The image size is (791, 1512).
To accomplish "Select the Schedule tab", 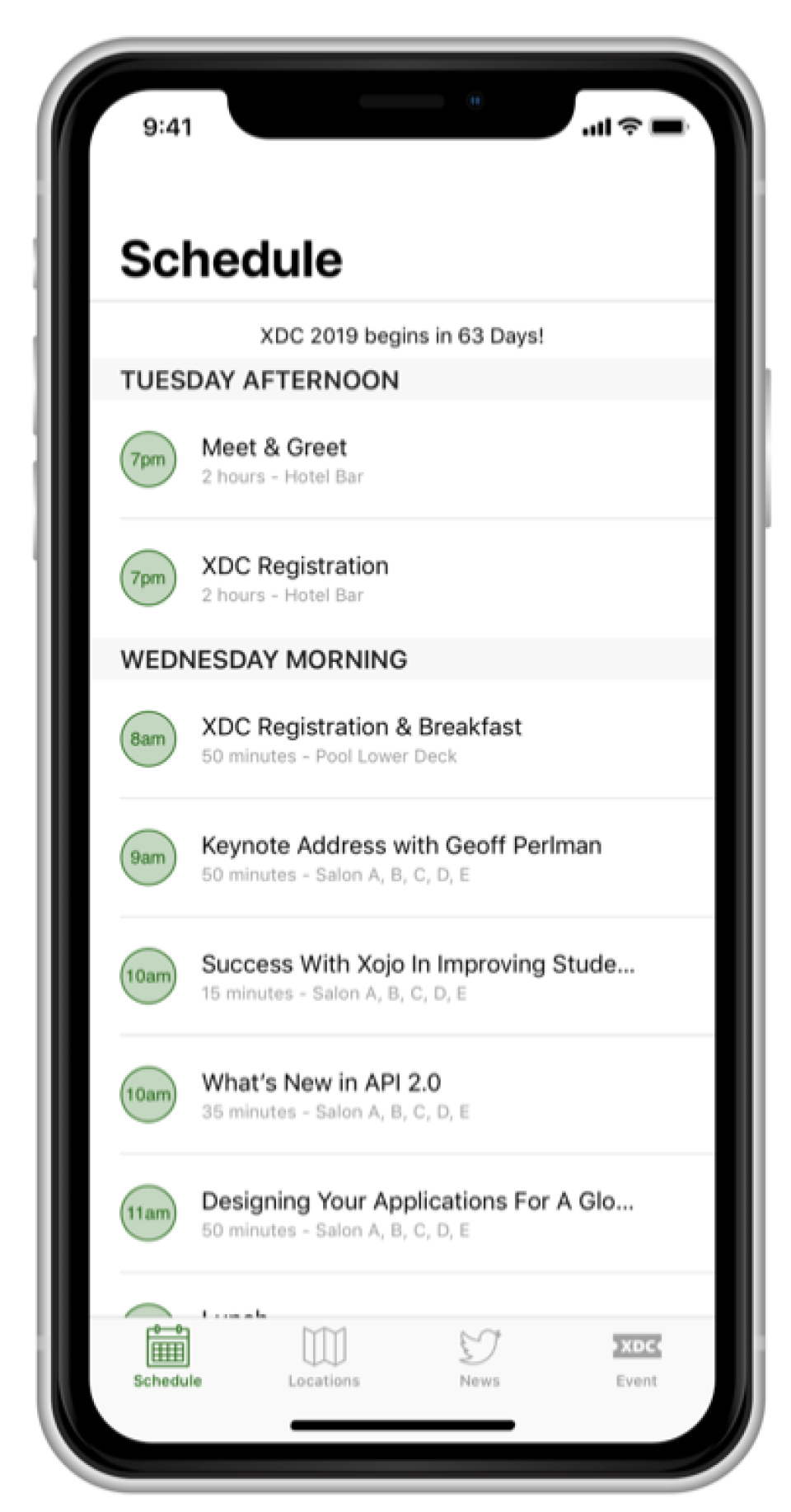I will click(167, 1357).
